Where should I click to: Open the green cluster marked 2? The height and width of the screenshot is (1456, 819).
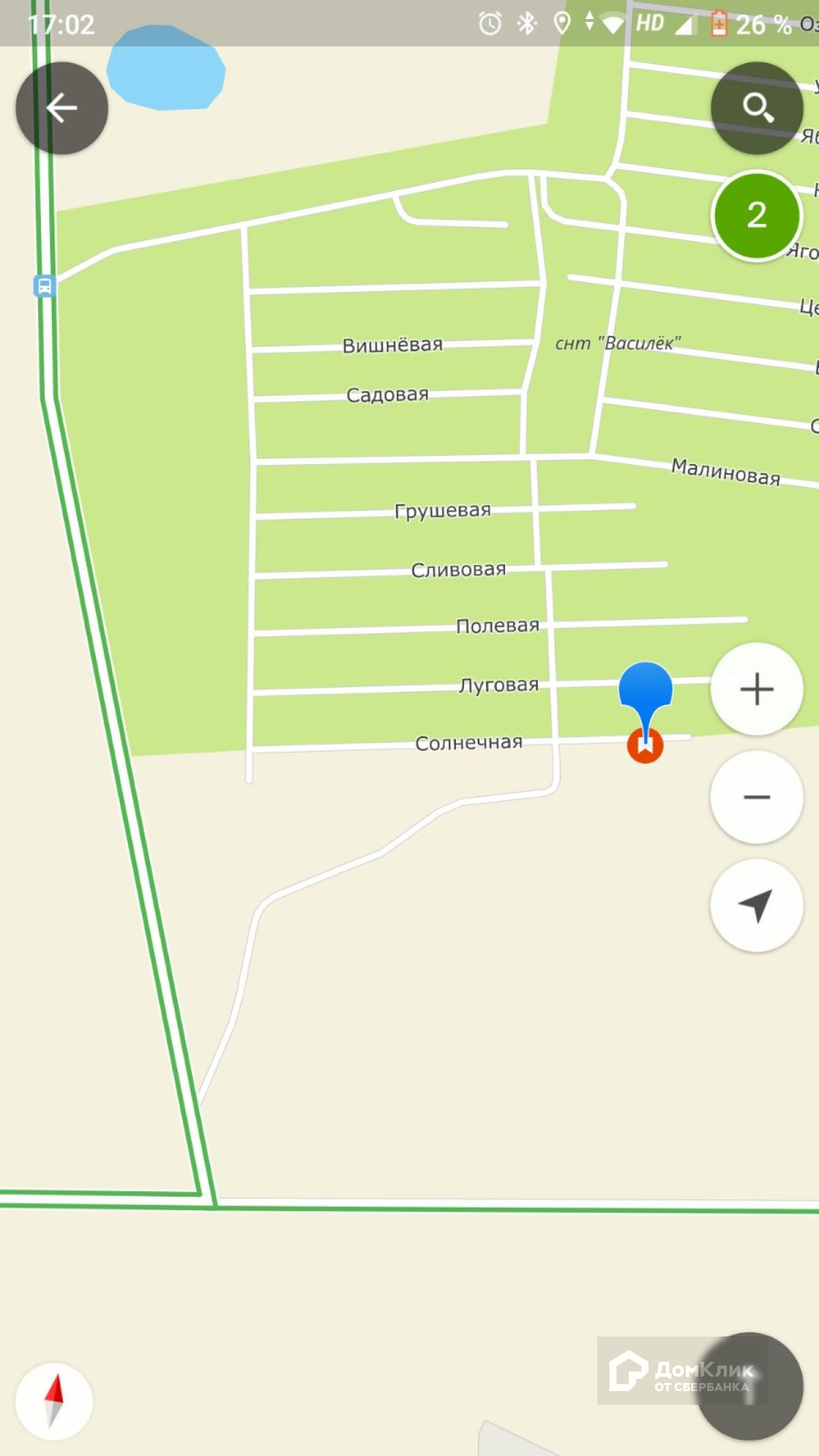tap(756, 216)
